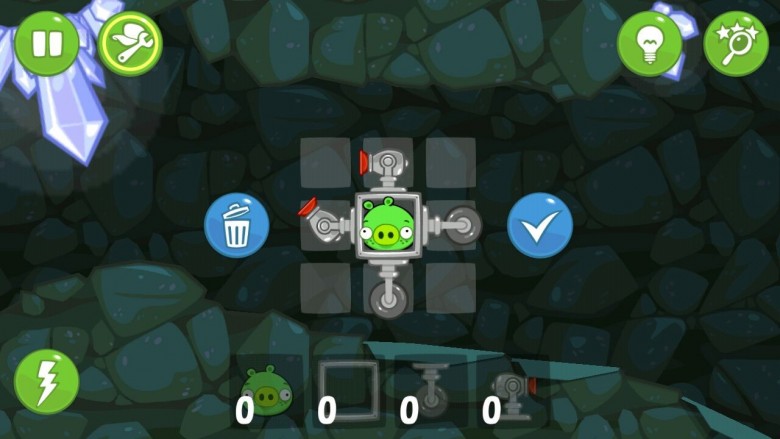Confirm the build with the checkmark button
Image resolution: width=780 pixels, height=439 pixels.
540,226
